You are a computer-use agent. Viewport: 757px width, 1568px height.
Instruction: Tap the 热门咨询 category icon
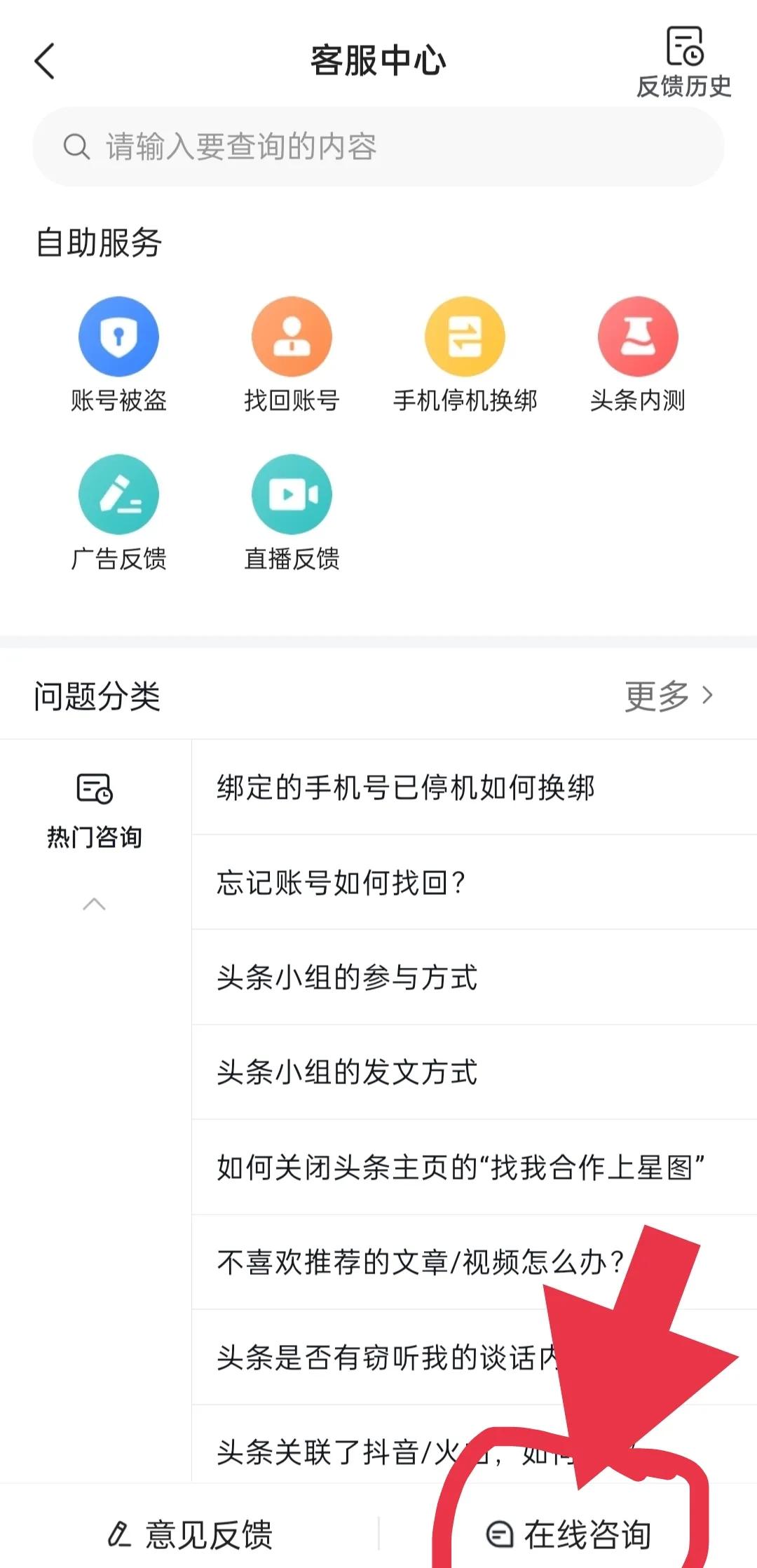tap(95, 788)
